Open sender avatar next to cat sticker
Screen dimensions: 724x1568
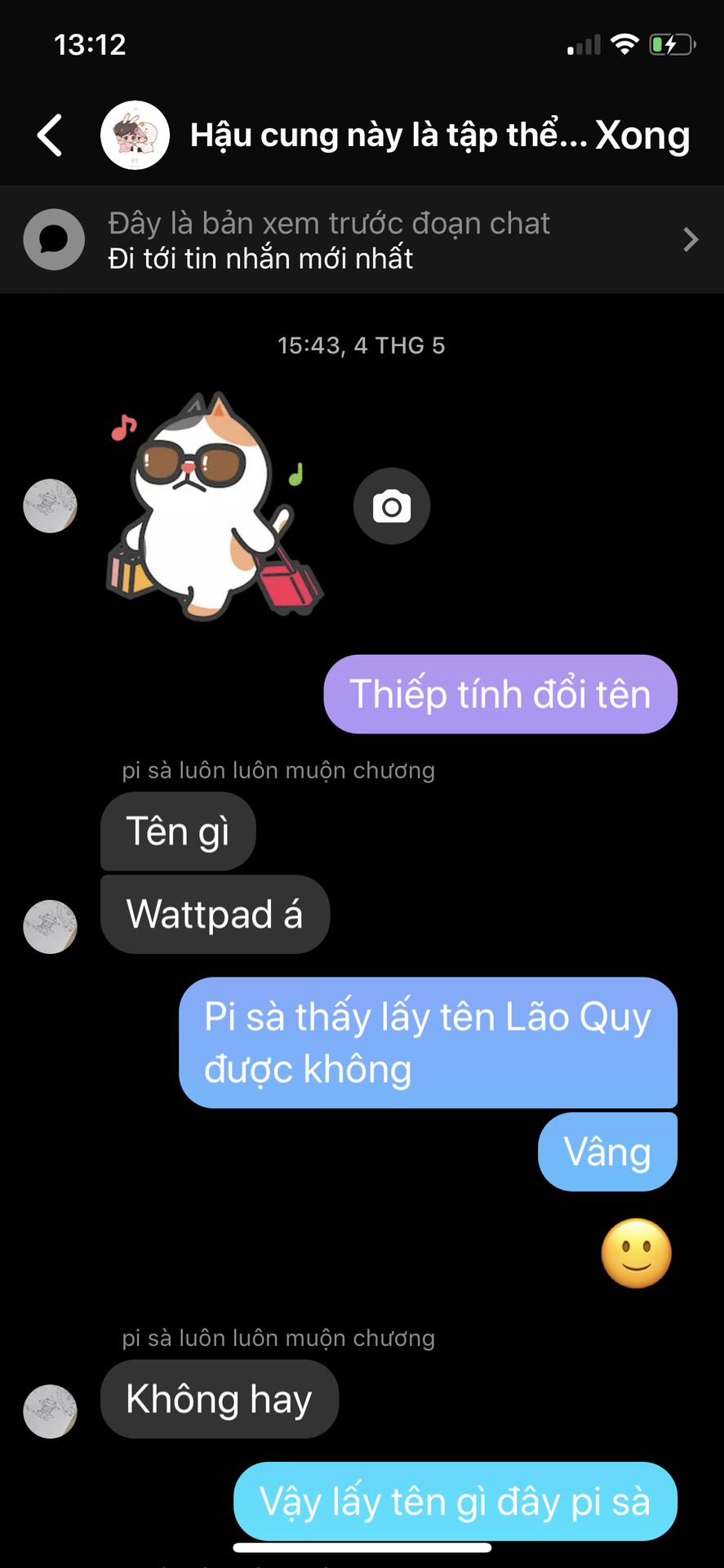[50, 506]
